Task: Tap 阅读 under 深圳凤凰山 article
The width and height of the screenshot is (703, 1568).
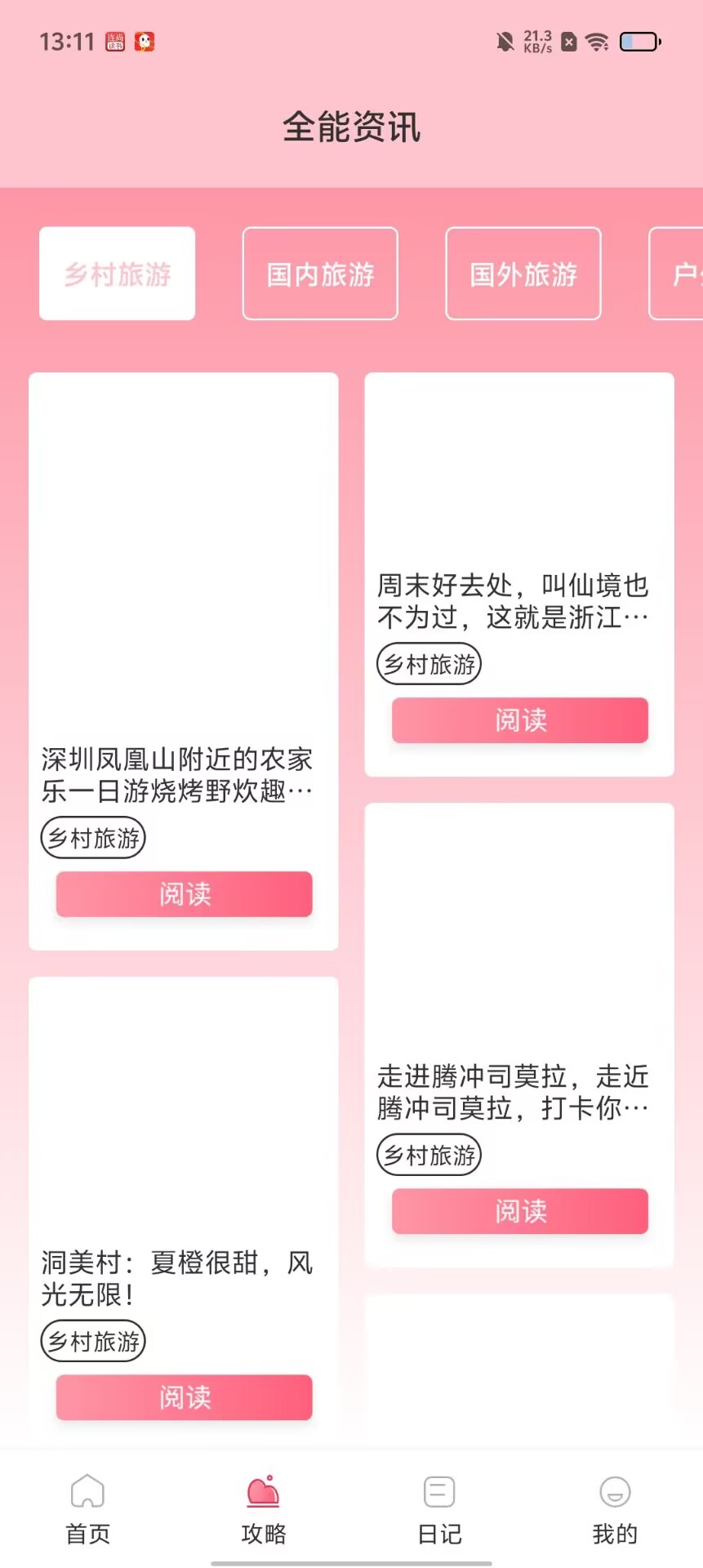Action: pos(184,893)
